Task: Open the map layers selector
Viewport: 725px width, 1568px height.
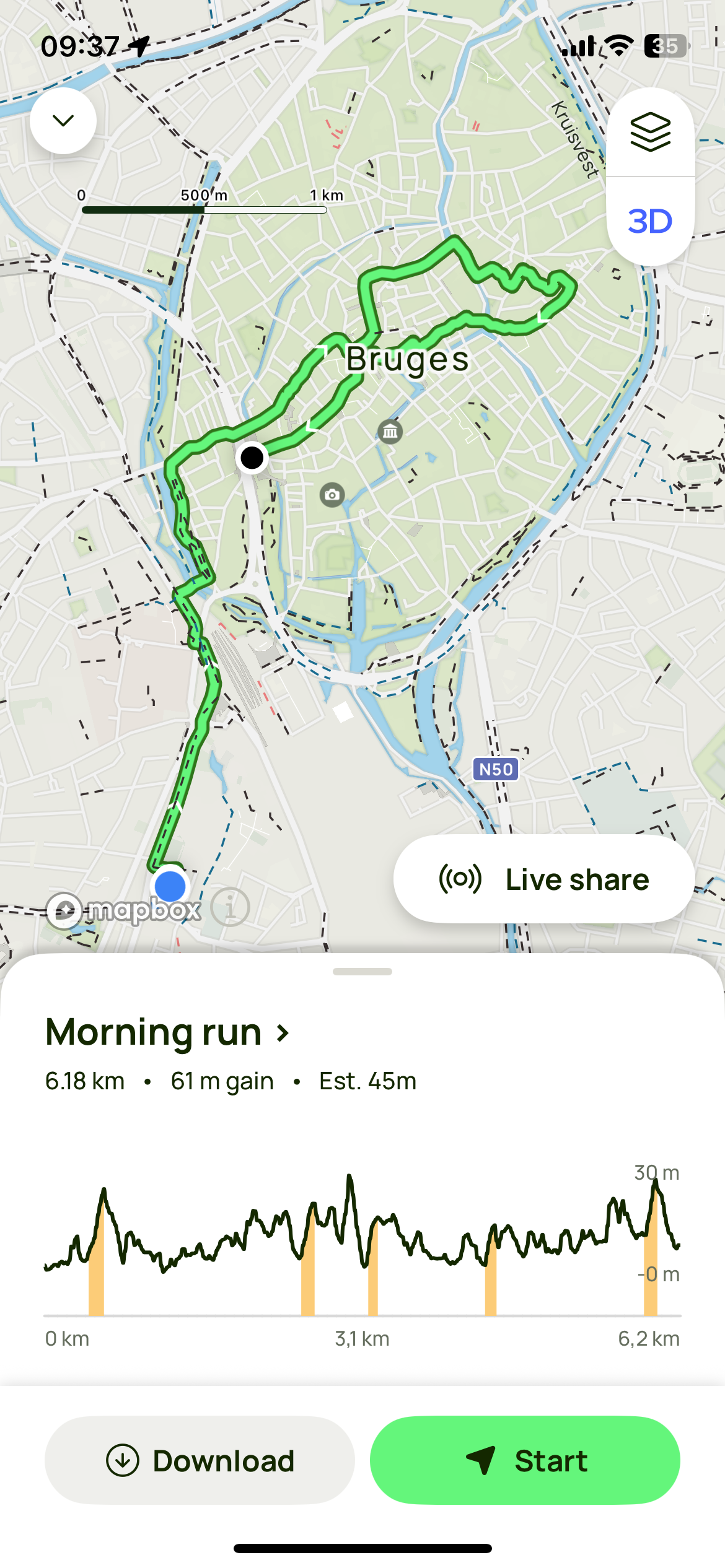Action: coord(651,133)
